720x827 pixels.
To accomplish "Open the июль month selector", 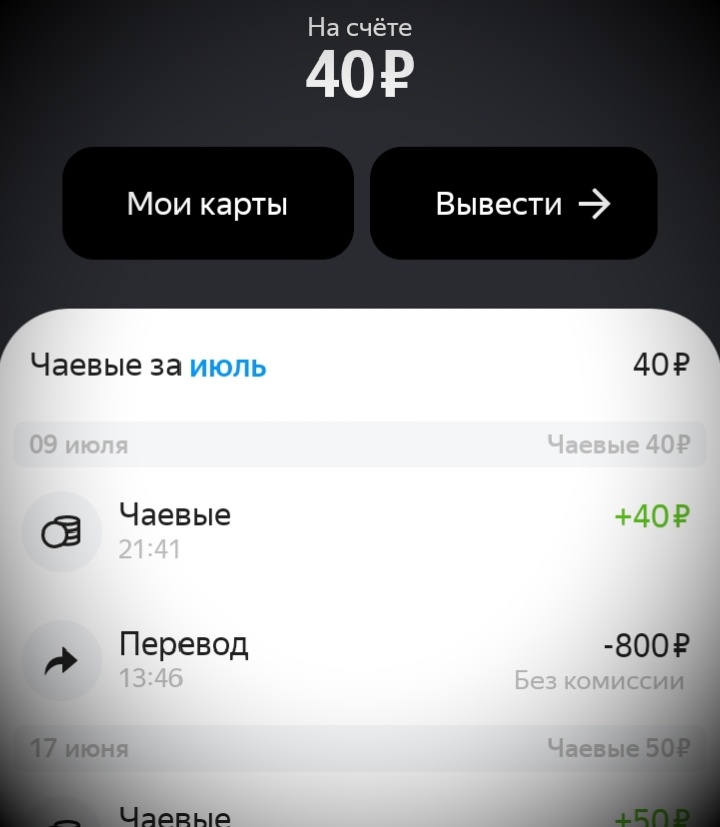I will 228,365.
